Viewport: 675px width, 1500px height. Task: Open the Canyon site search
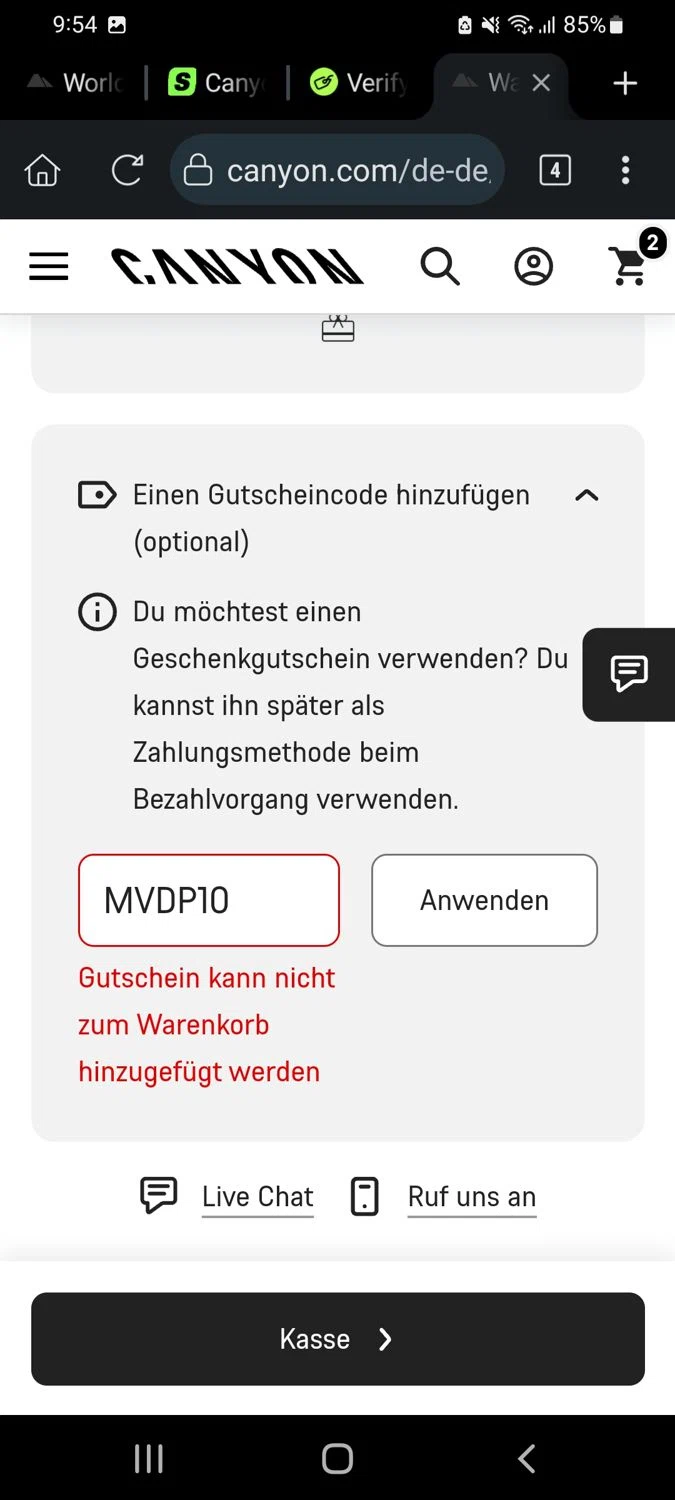(439, 267)
